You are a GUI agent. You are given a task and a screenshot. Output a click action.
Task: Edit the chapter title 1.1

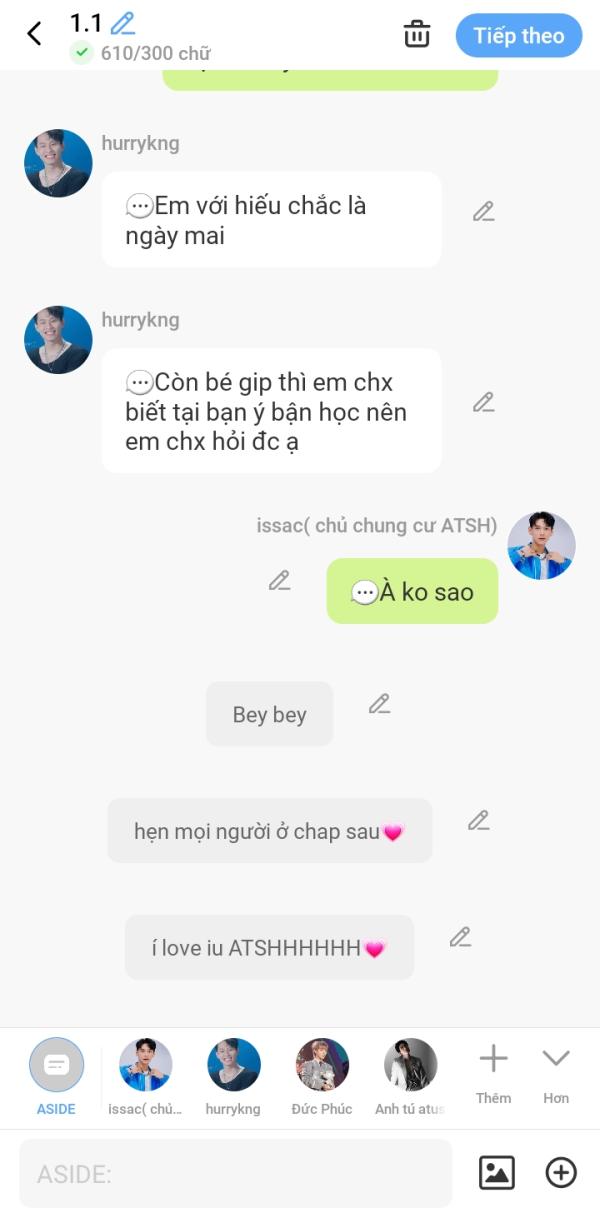122,22
